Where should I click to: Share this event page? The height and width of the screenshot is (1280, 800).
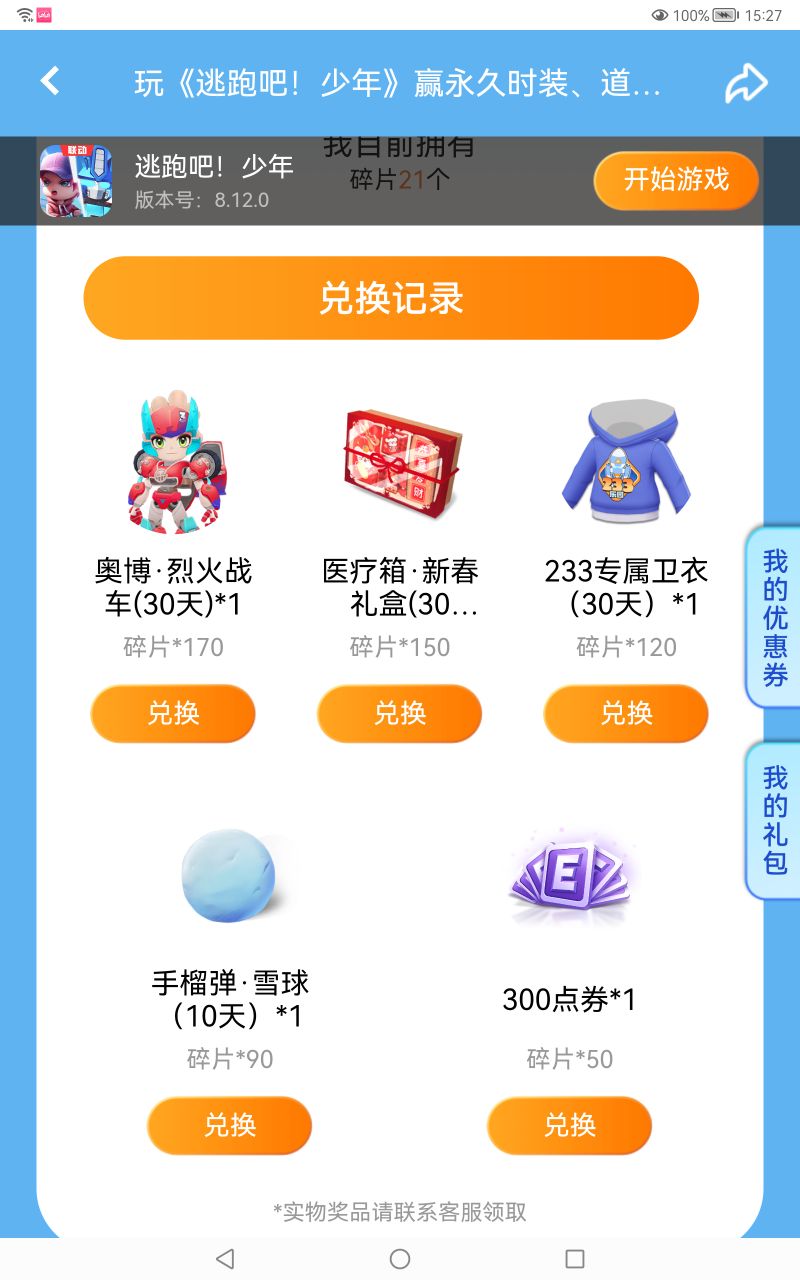(746, 83)
